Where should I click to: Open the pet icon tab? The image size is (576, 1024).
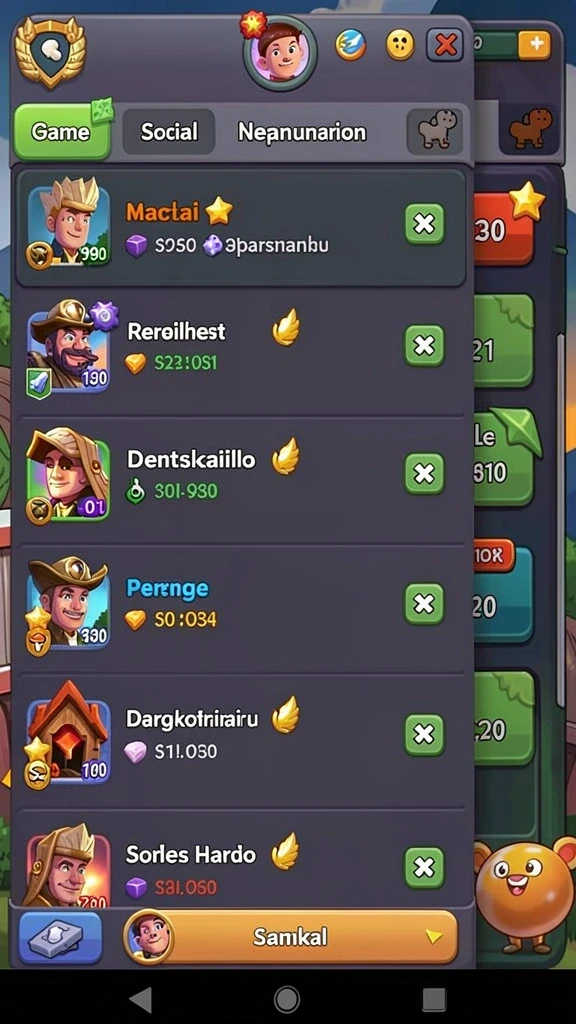435,131
